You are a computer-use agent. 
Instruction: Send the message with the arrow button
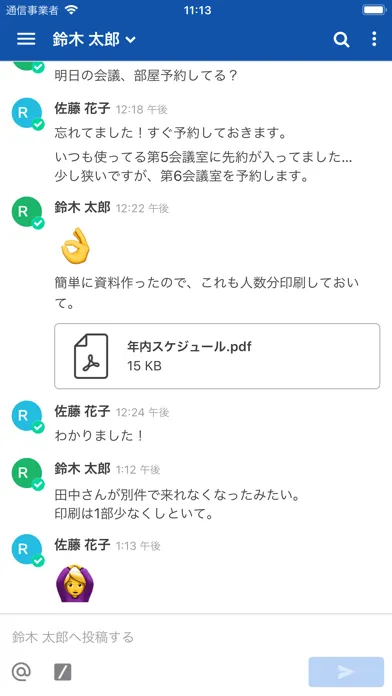pyautogui.click(x=346, y=672)
